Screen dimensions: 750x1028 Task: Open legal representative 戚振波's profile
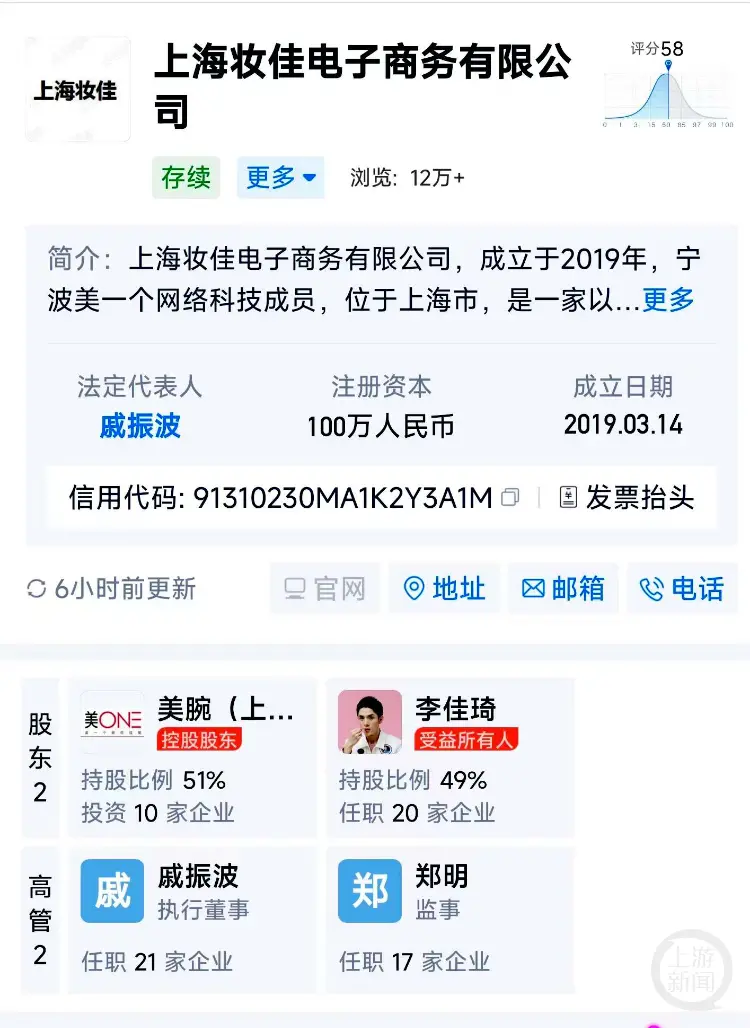pyautogui.click(x=140, y=426)
